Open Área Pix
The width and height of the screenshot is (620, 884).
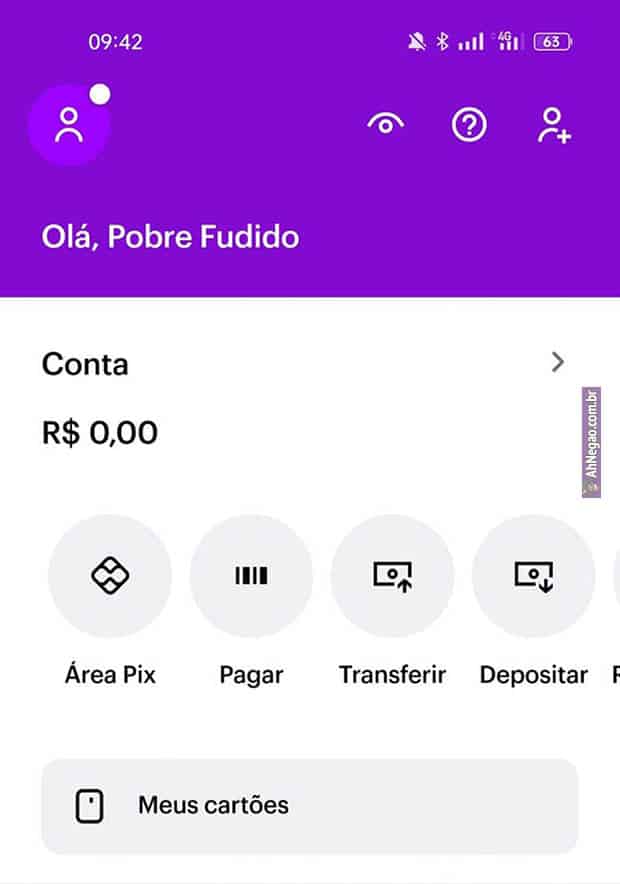pyautogui.click(x=110, y=576)
